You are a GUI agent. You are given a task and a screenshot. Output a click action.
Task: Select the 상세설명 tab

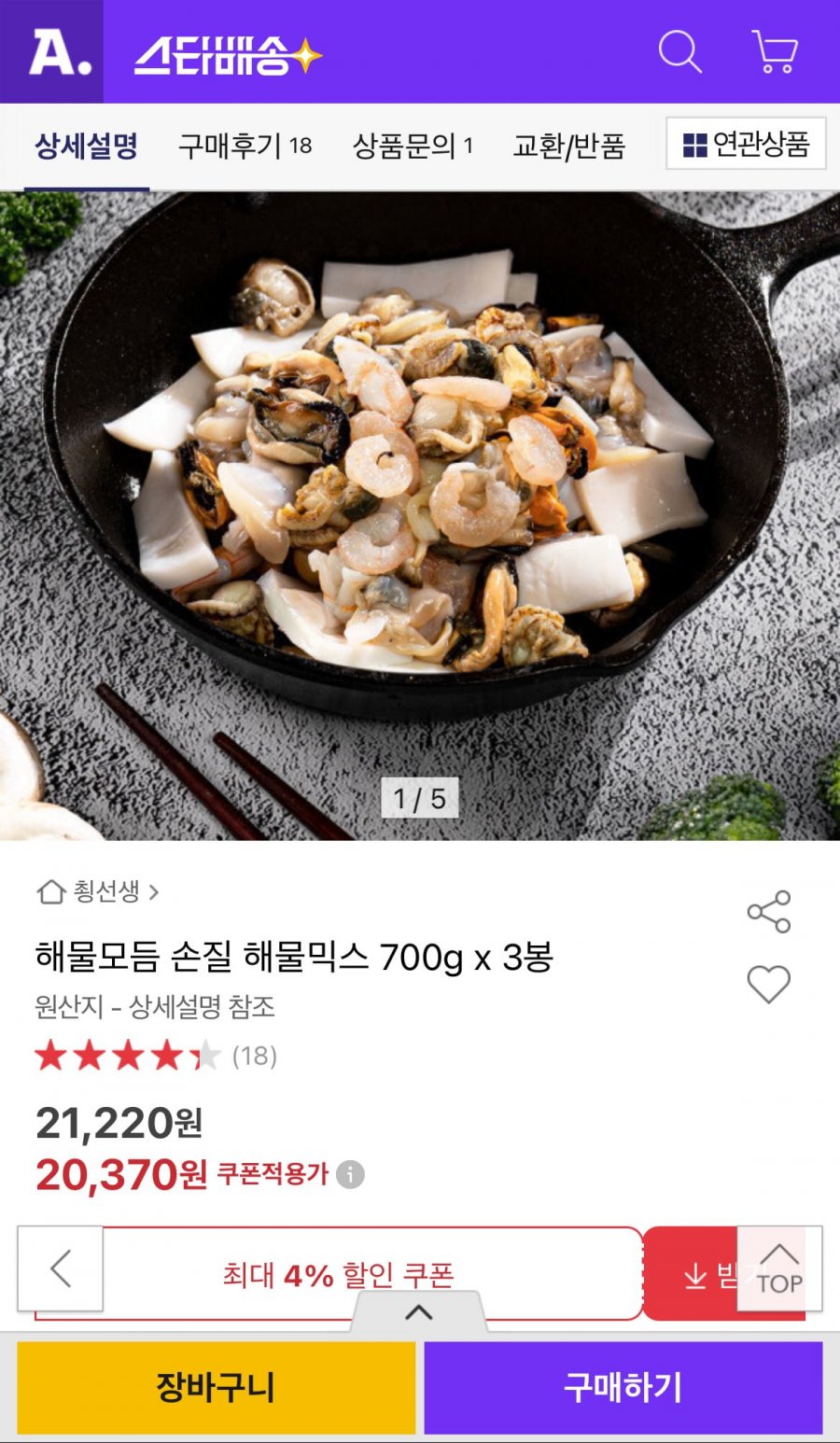click(86, 146)
